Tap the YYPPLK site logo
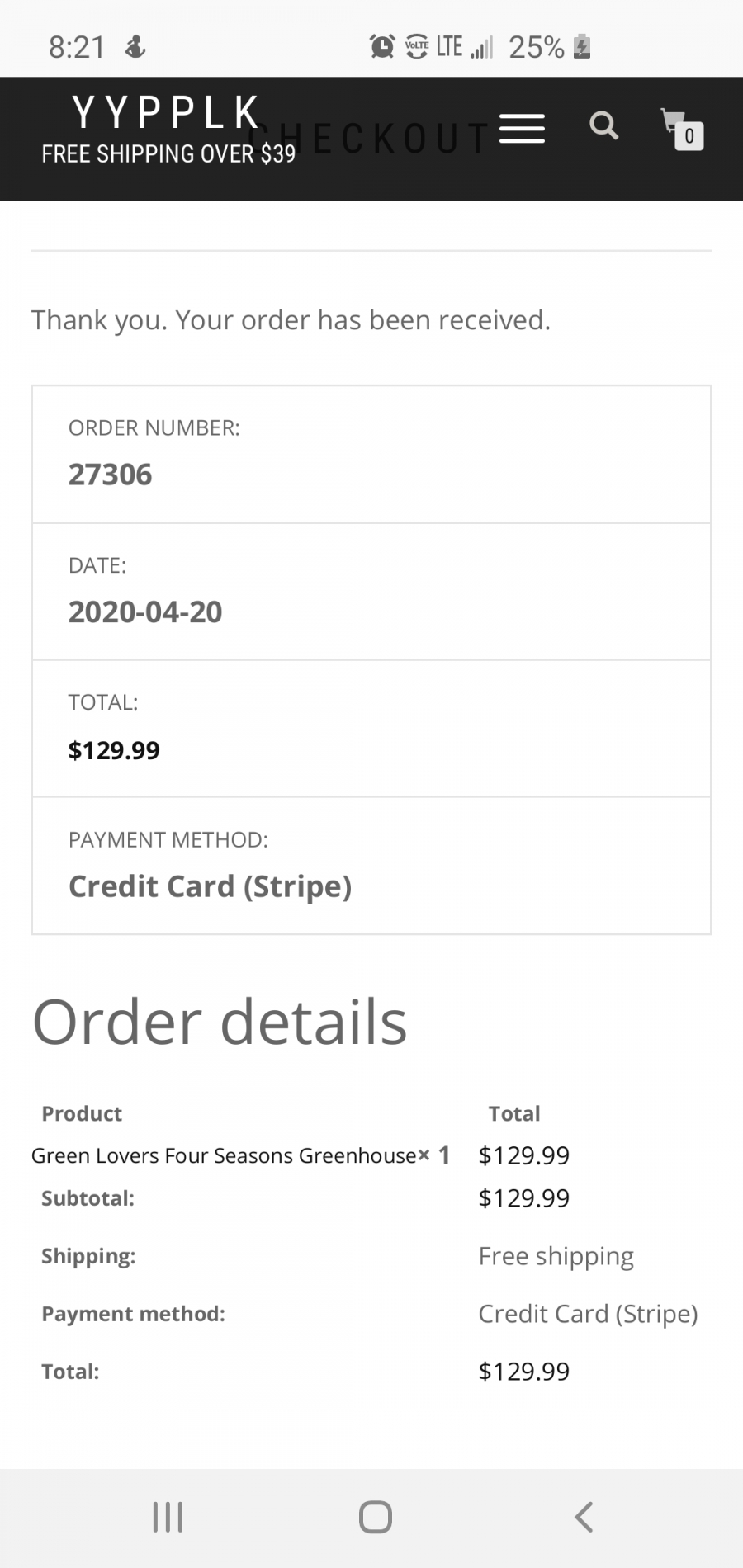This screenshot has height=1568, width=743. (168, 112)
